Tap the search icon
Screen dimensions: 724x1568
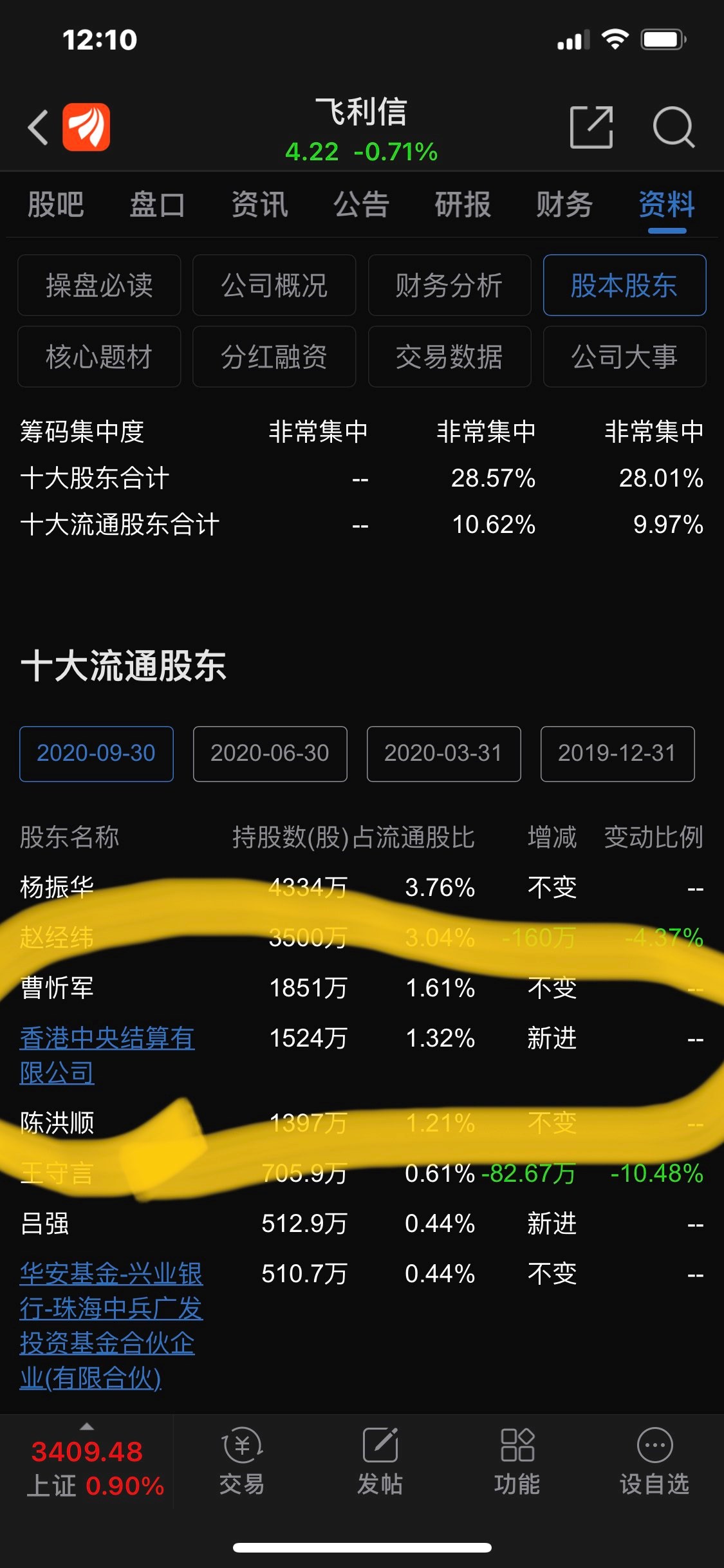pyautogui.click(x=673, y=127)
